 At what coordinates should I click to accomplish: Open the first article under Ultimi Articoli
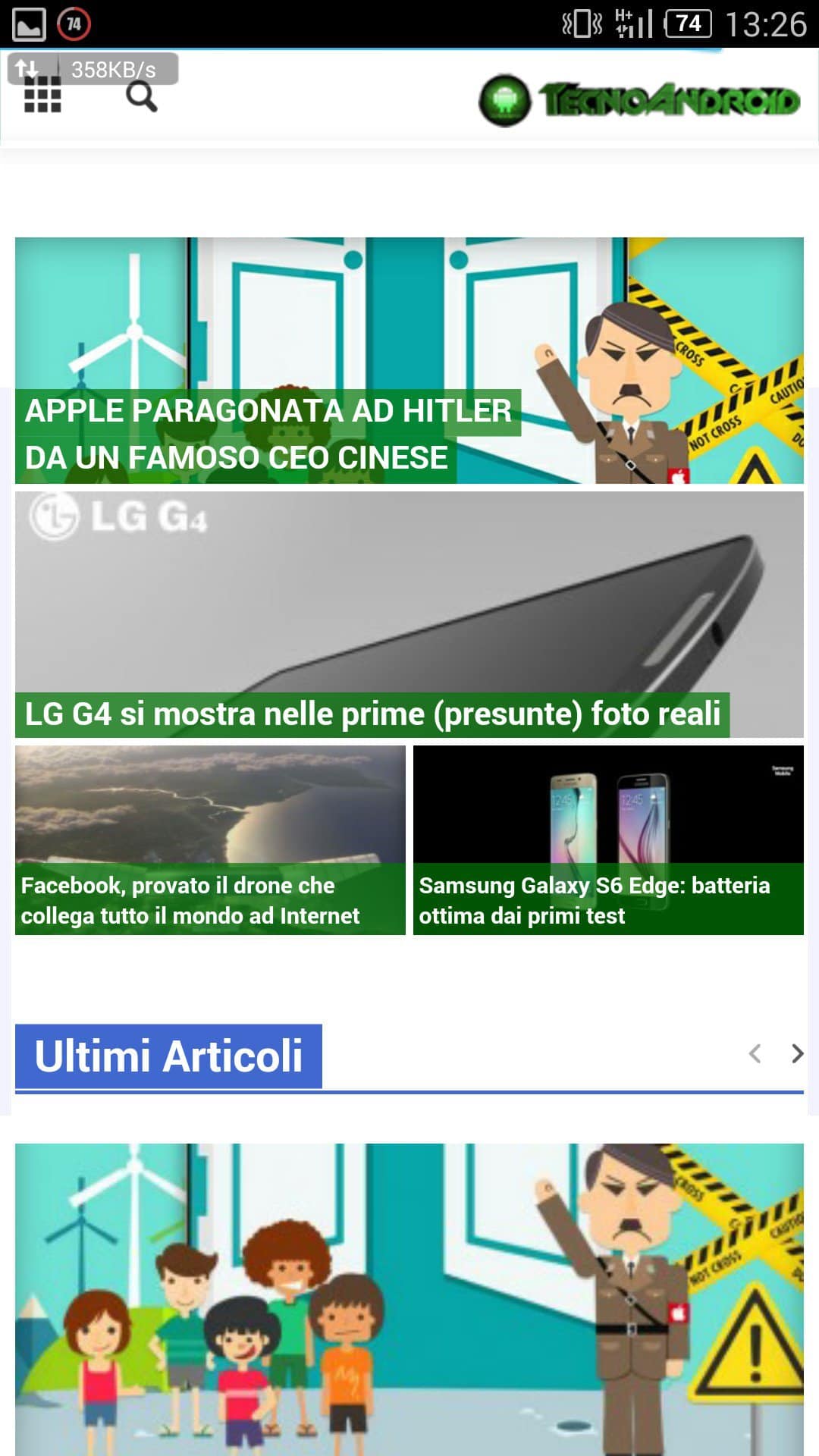coord(409,1297)
